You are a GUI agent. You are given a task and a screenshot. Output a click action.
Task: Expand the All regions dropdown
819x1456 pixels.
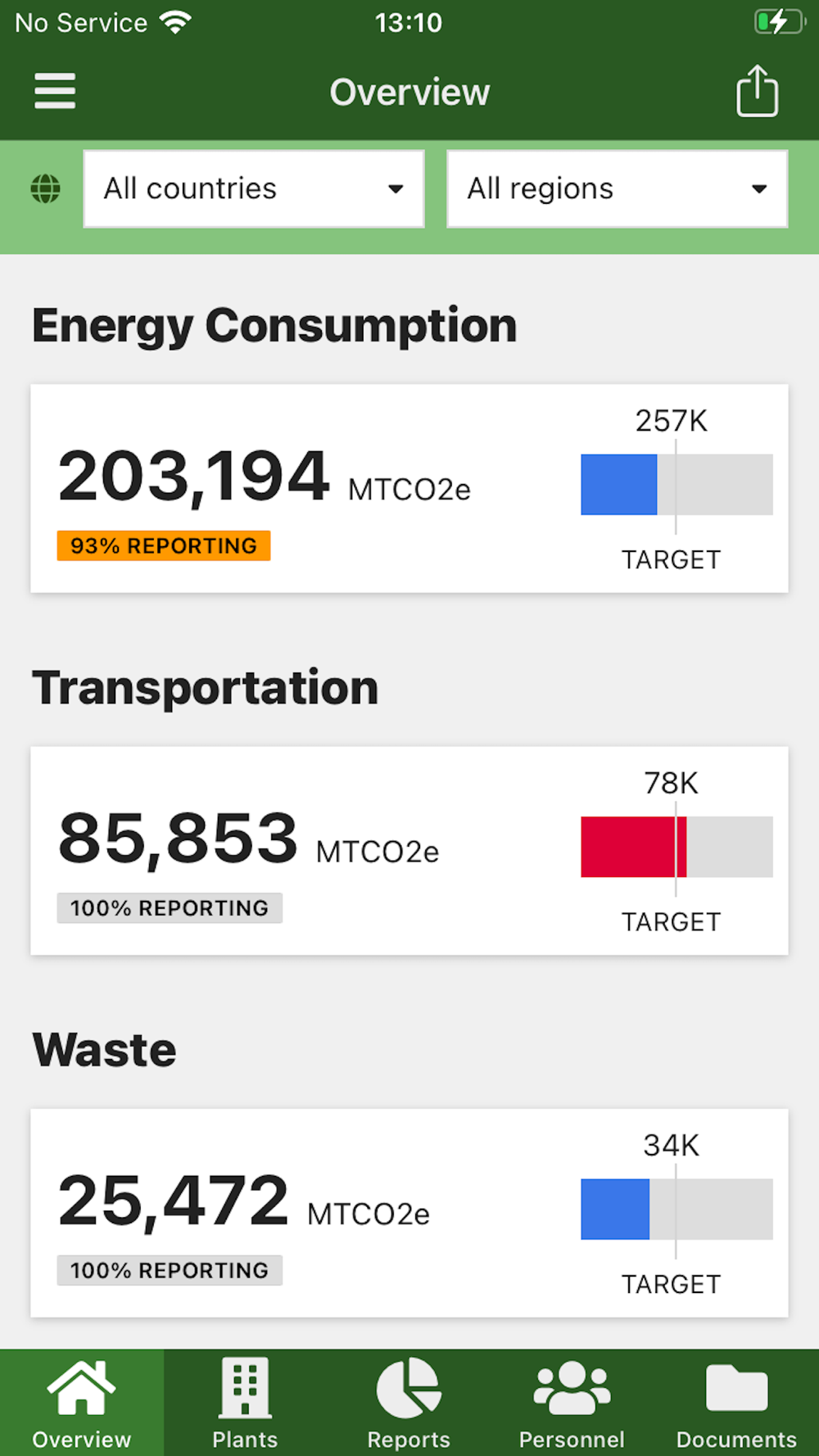[x=618, y=188]
